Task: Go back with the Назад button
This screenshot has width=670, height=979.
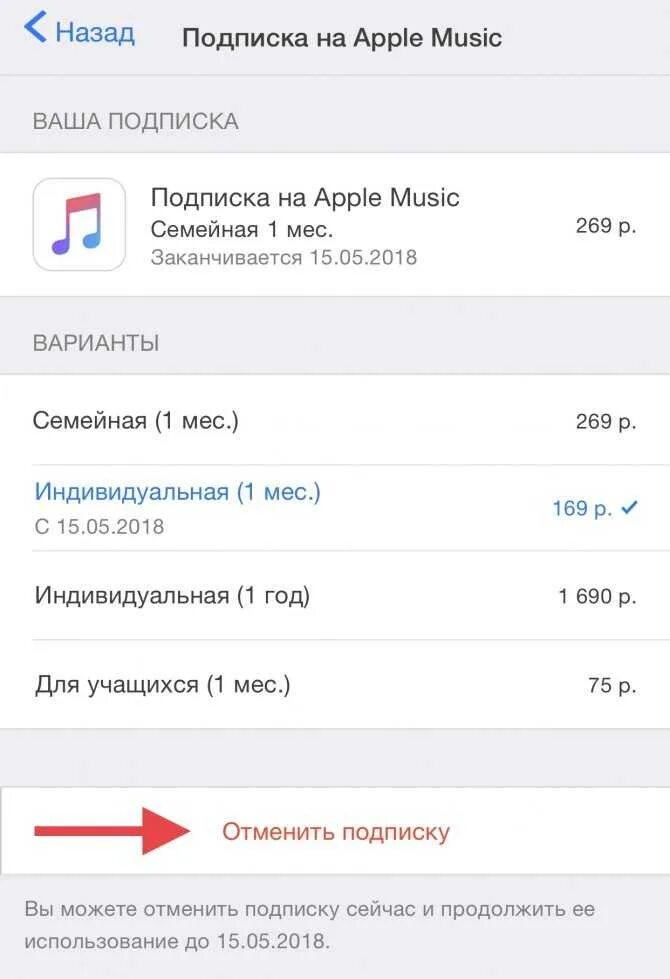Action: tap(80, 32)
